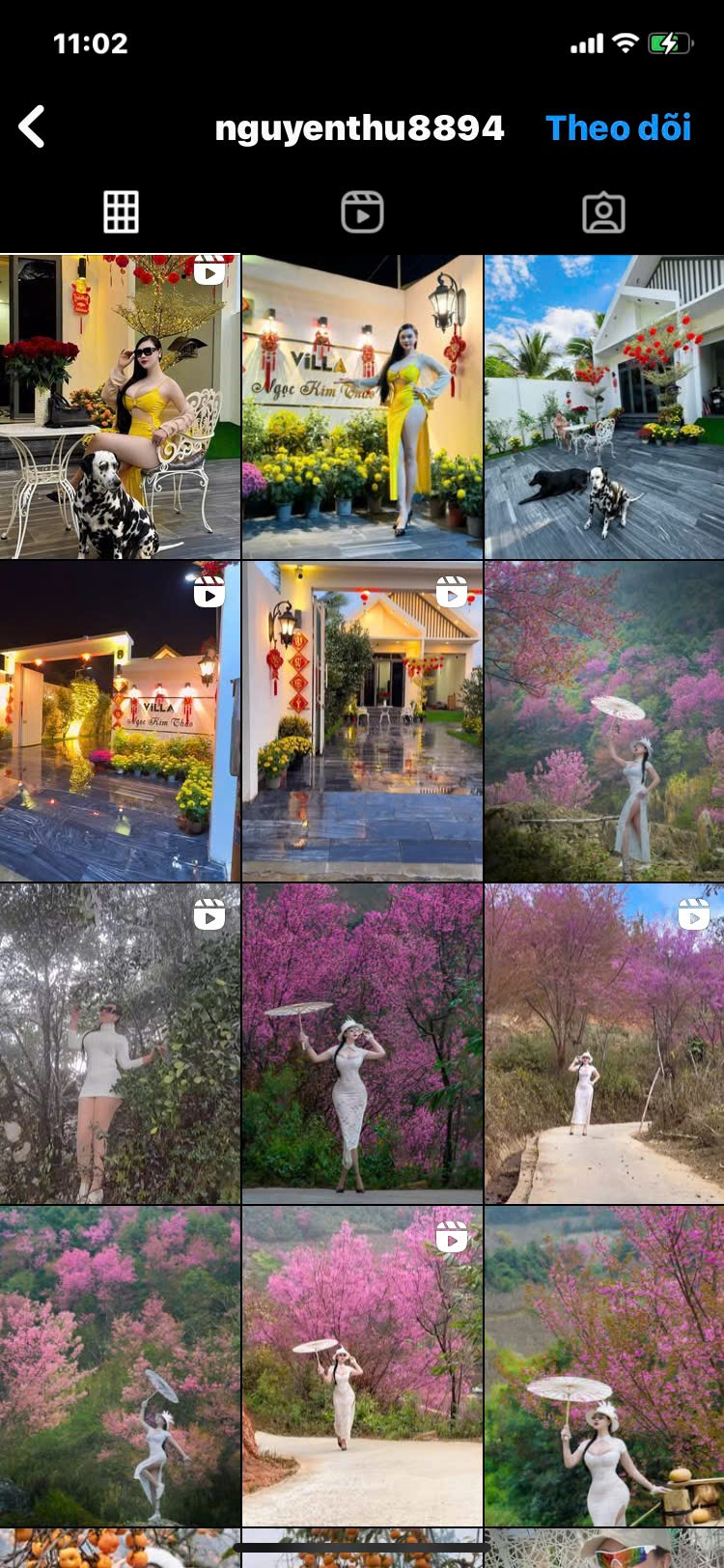Open close-up parasol photo under purple blossoms

[x=362, y=1044]
